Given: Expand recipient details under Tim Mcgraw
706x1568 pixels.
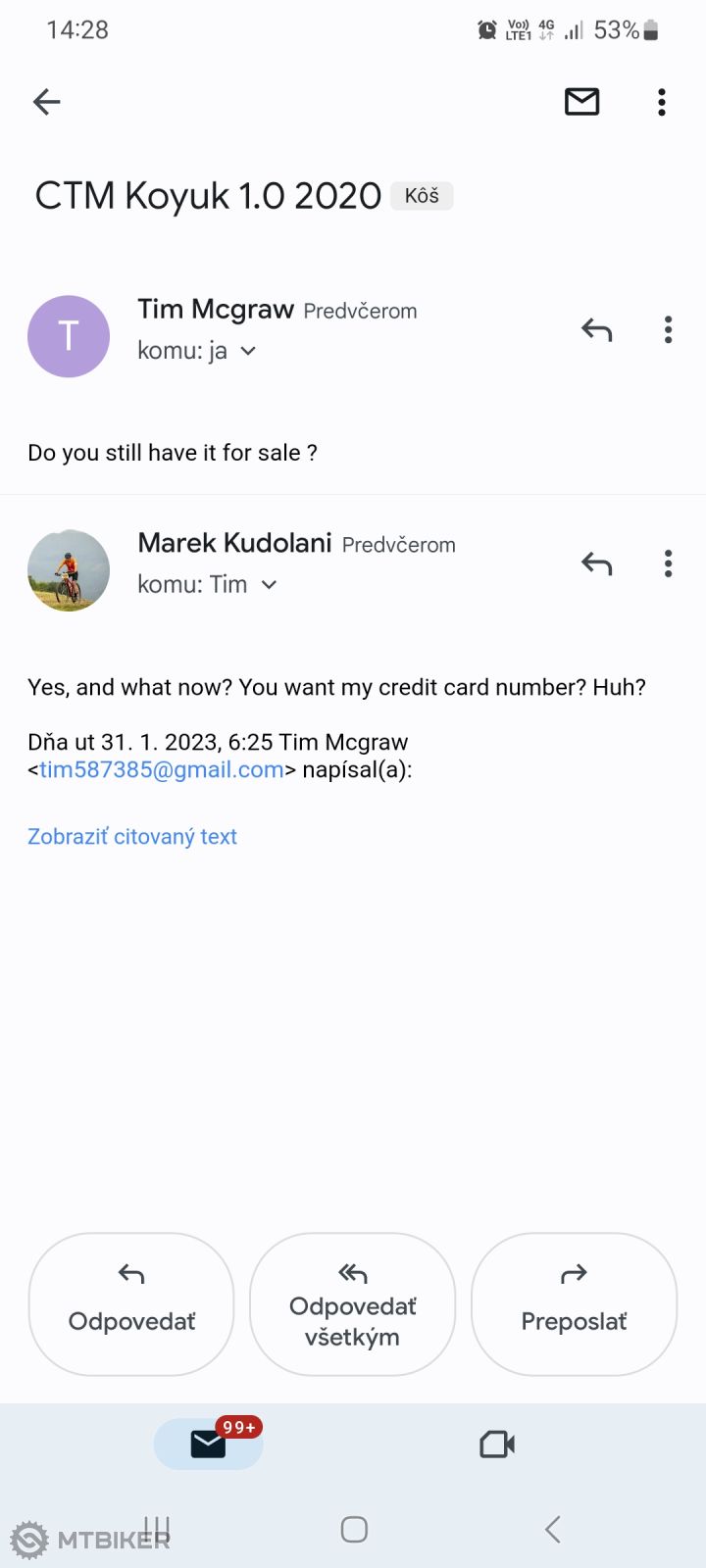Looking at the screenshot, I should pos(248,351).
